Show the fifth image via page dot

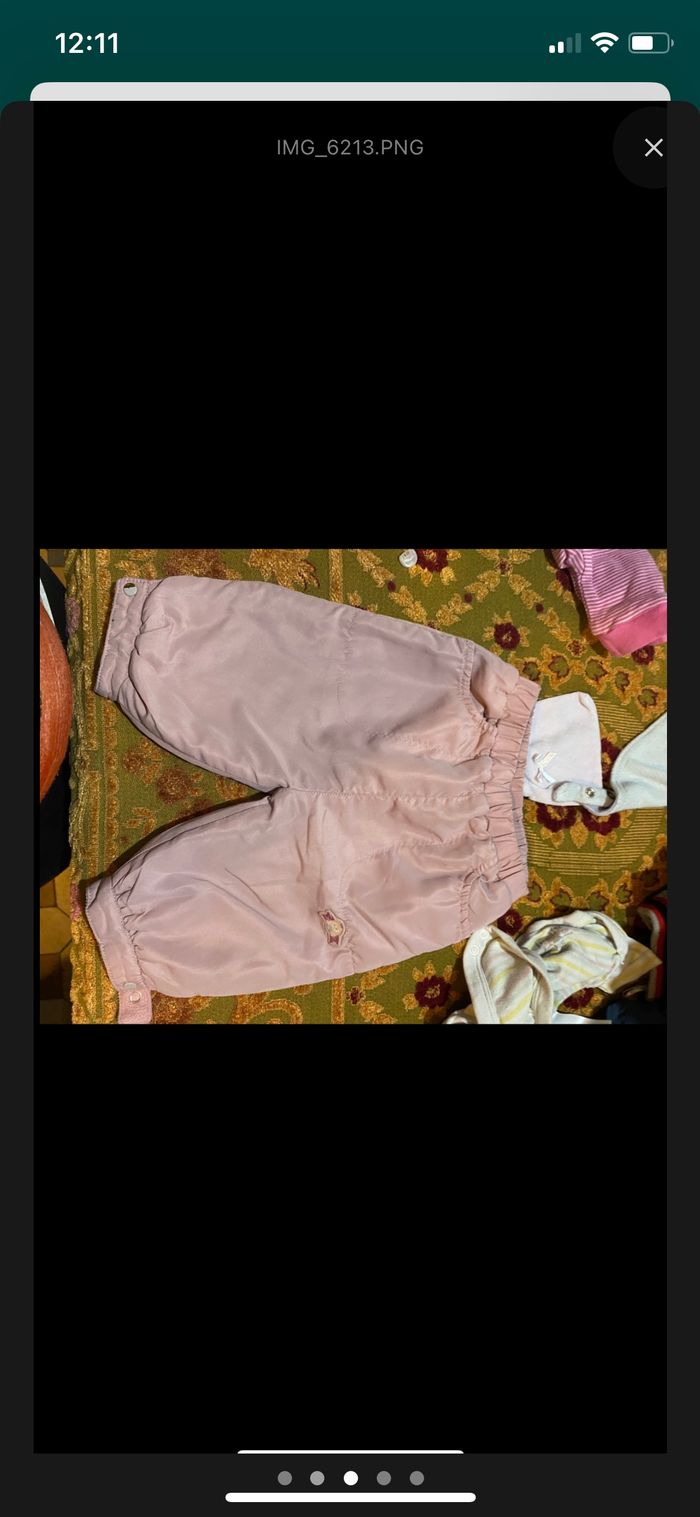coord(417,1478)
